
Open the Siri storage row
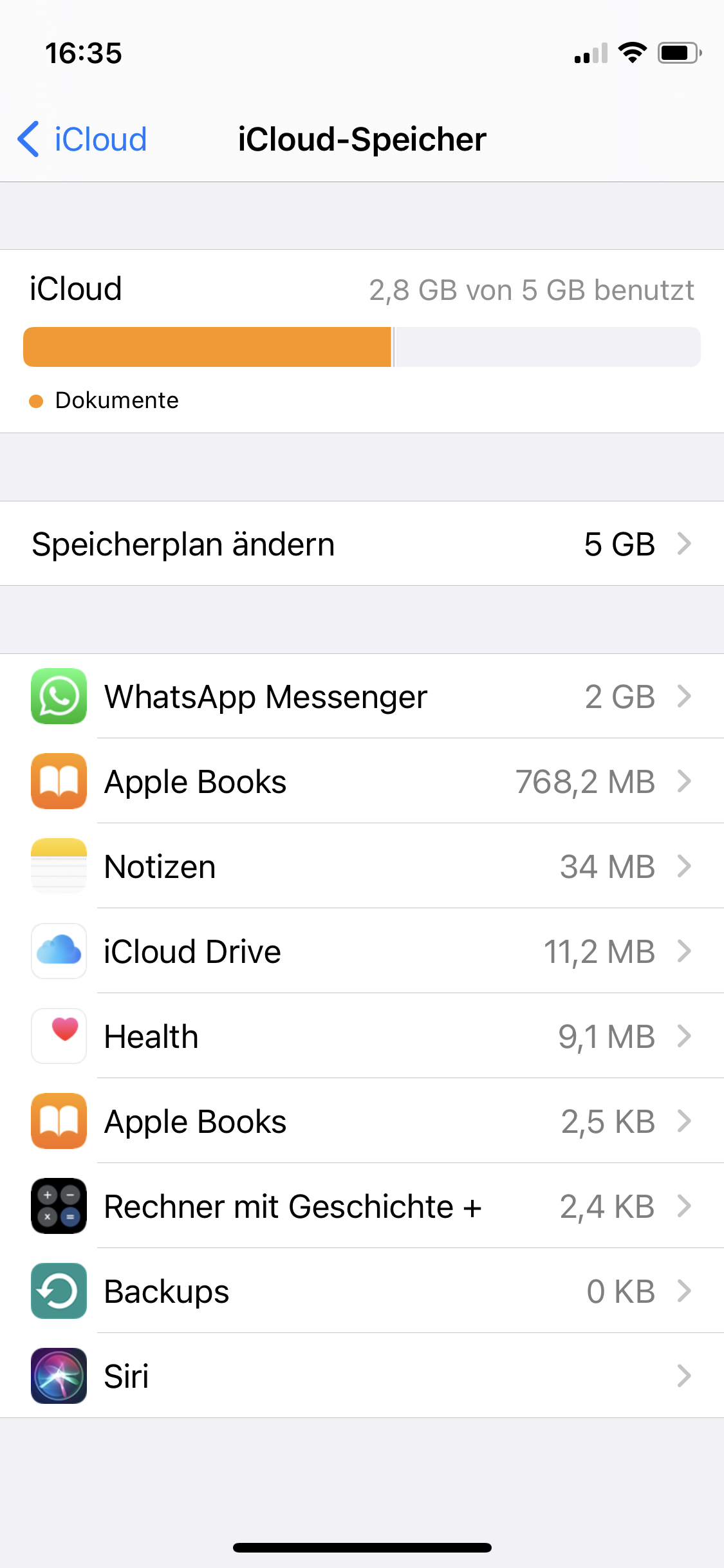[362, 1376]
